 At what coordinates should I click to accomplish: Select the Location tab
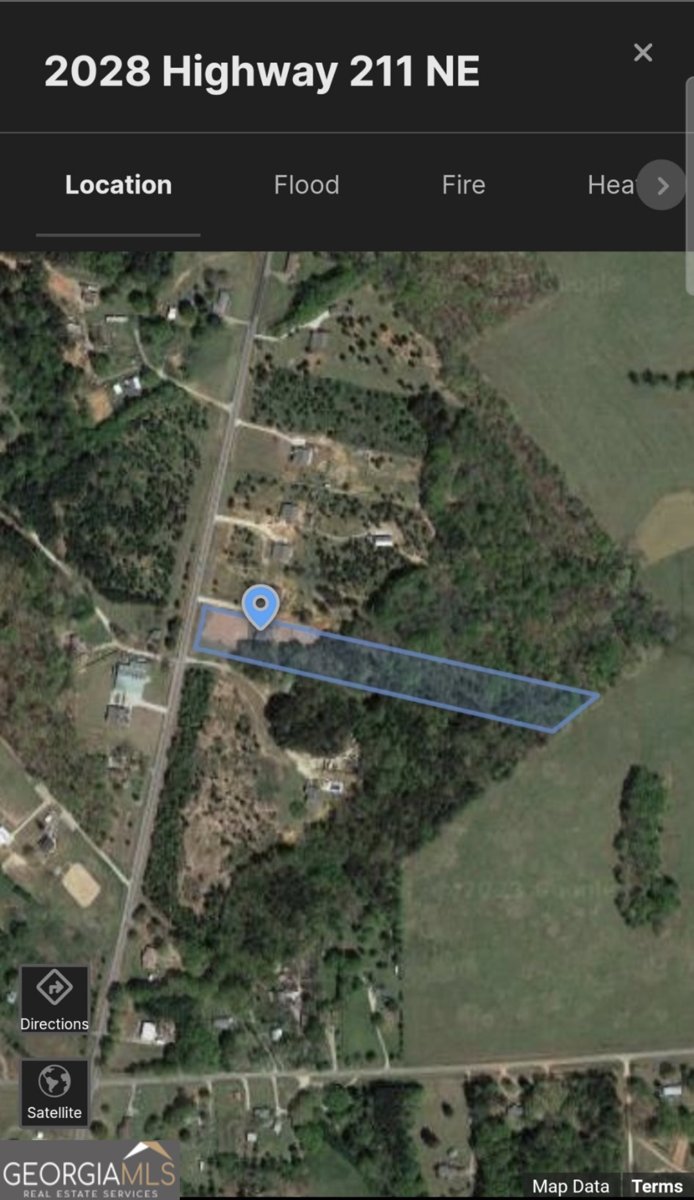pyautogui.click(x=118, y=185)
